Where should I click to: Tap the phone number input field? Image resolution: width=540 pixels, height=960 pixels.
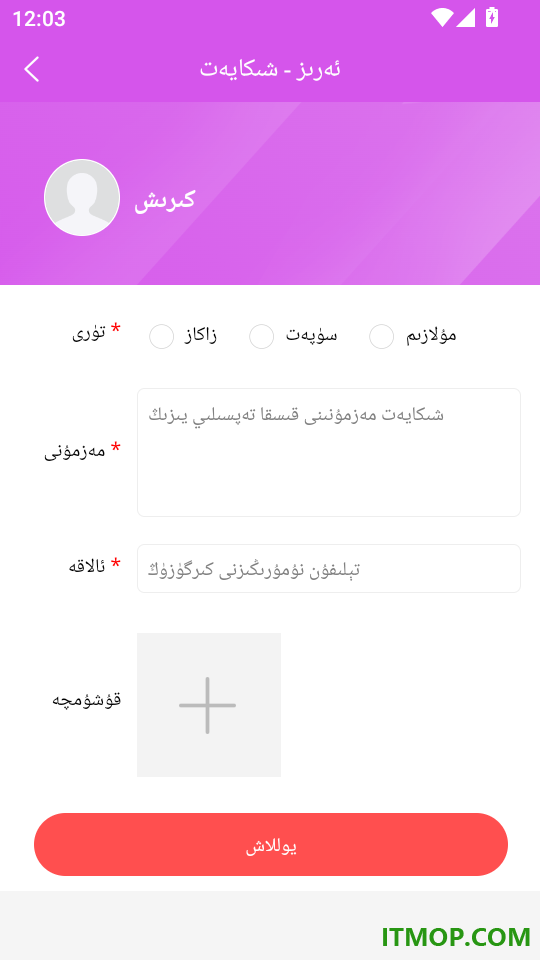(329, 569)
